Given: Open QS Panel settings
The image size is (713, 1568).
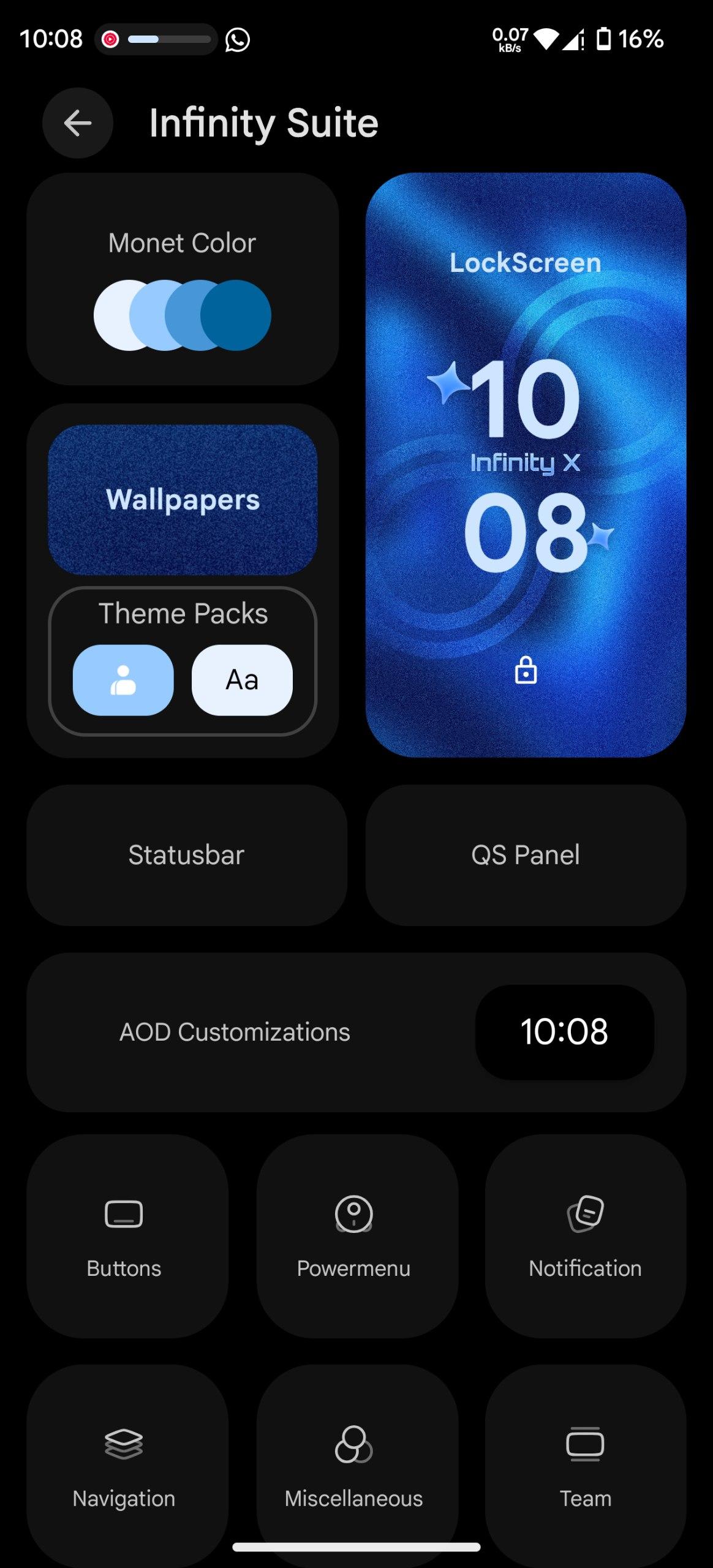Looking at the screenshot, I should coord(526,855).
